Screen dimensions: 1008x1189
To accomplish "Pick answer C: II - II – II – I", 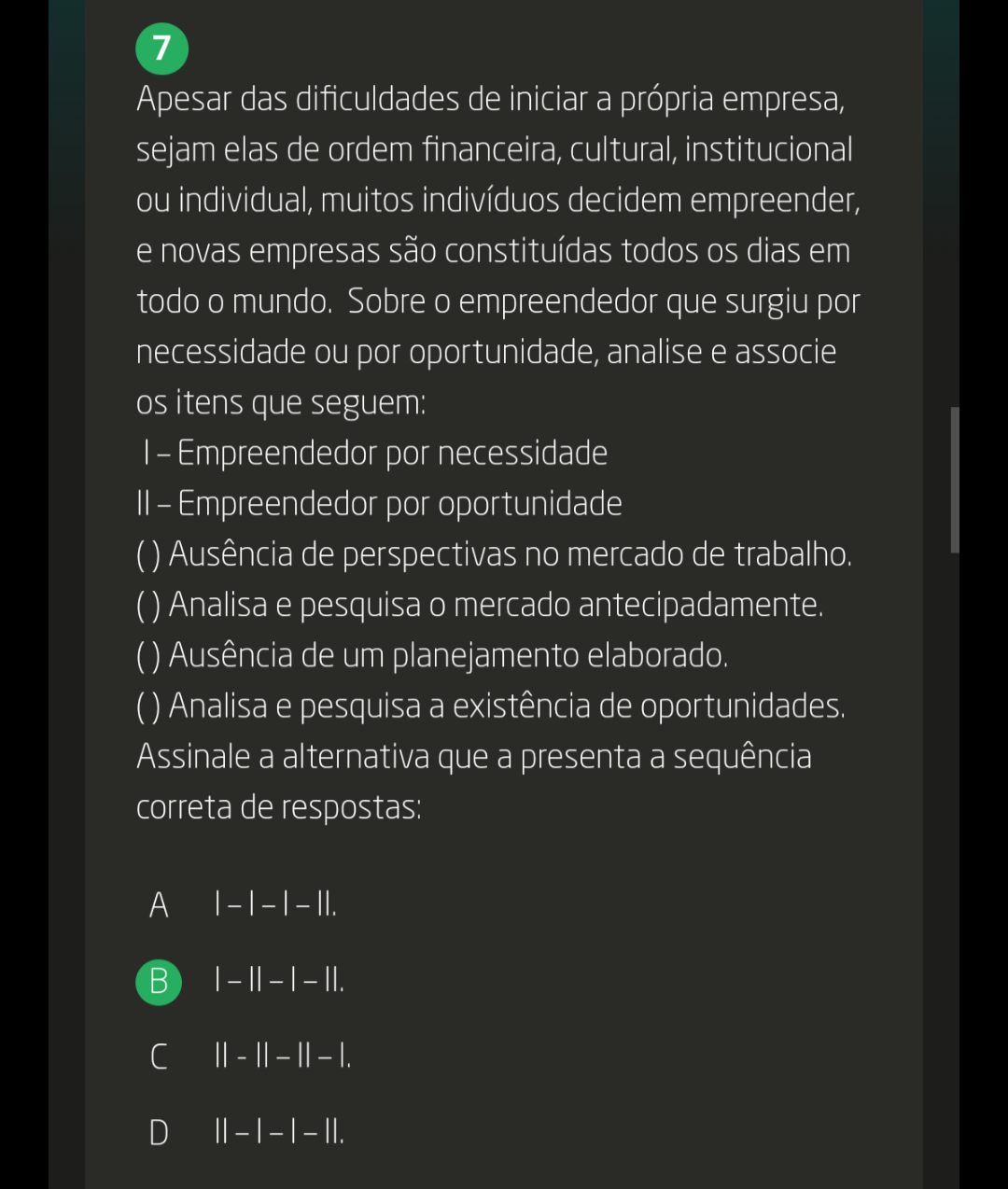I will click(x=159, y=1056).
